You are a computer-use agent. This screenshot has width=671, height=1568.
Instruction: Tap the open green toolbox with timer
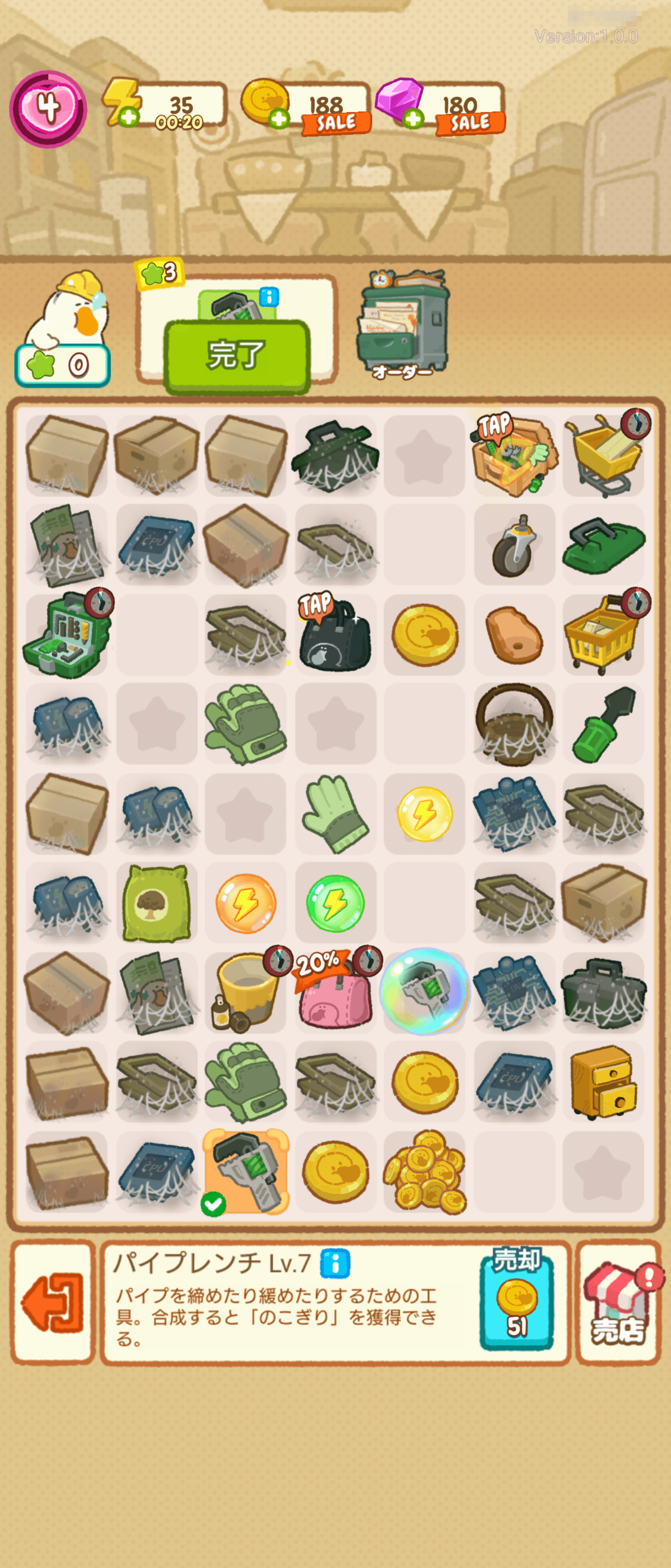click(x=66, y=635)
